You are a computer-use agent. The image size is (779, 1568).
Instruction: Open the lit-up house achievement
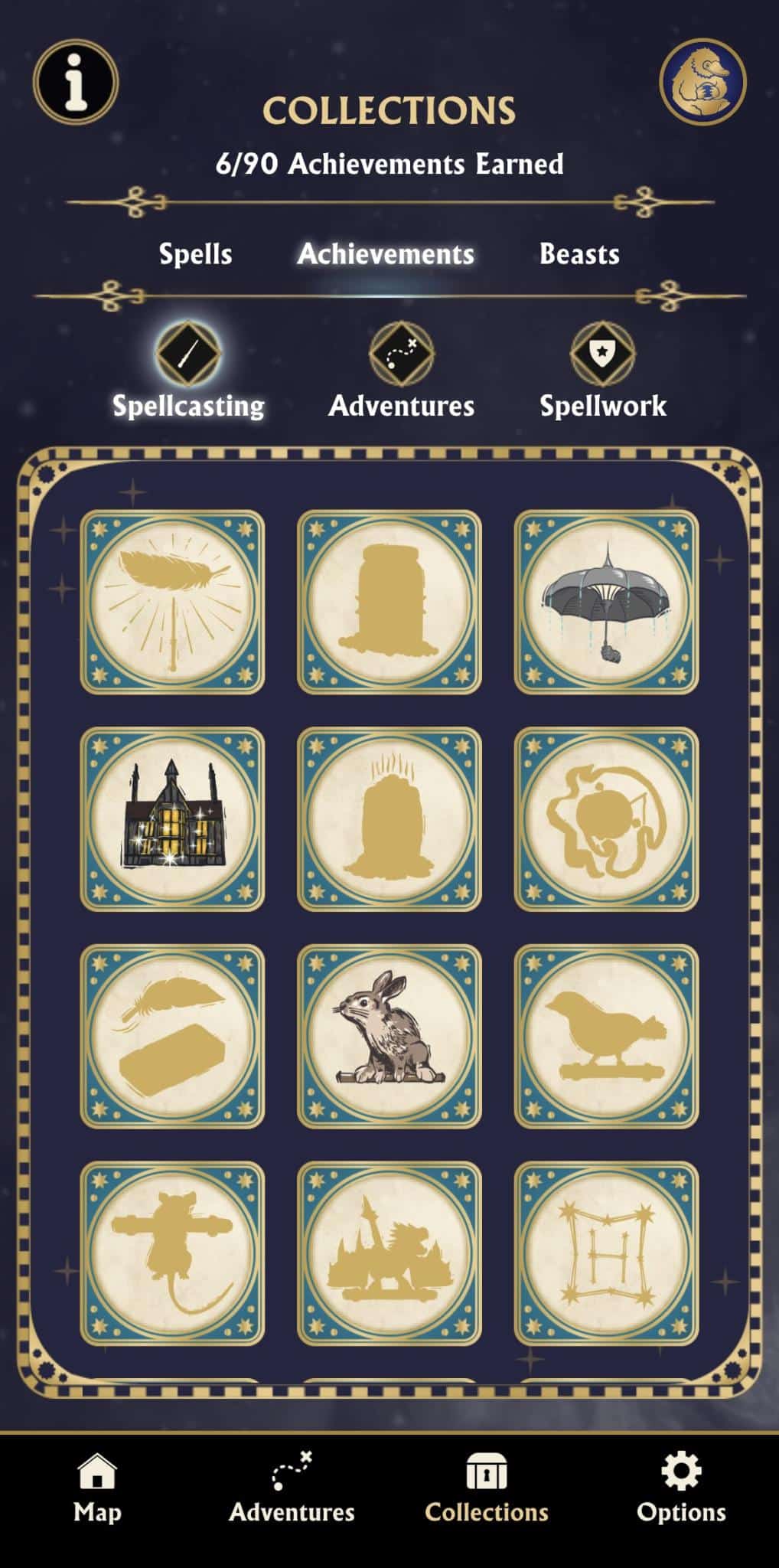tap(173, 818)
